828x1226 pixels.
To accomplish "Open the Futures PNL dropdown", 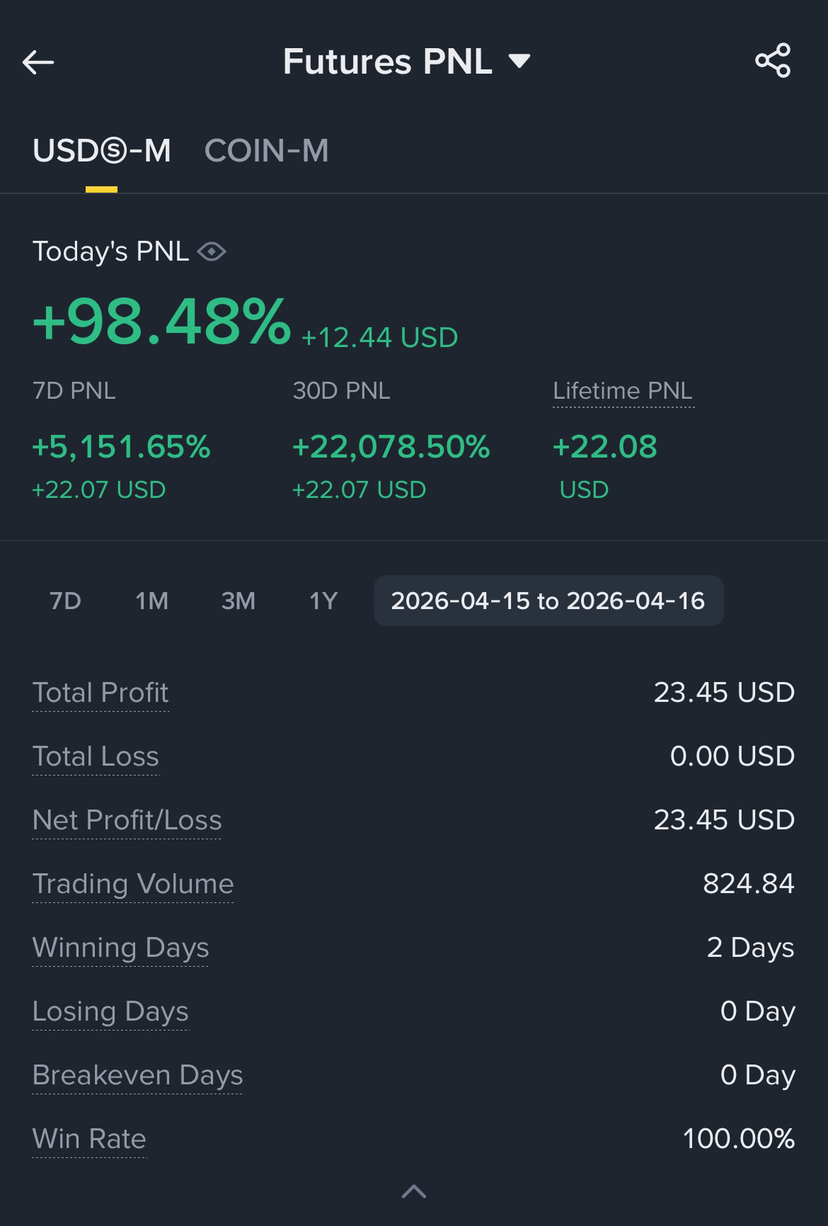I will (406, 62).
